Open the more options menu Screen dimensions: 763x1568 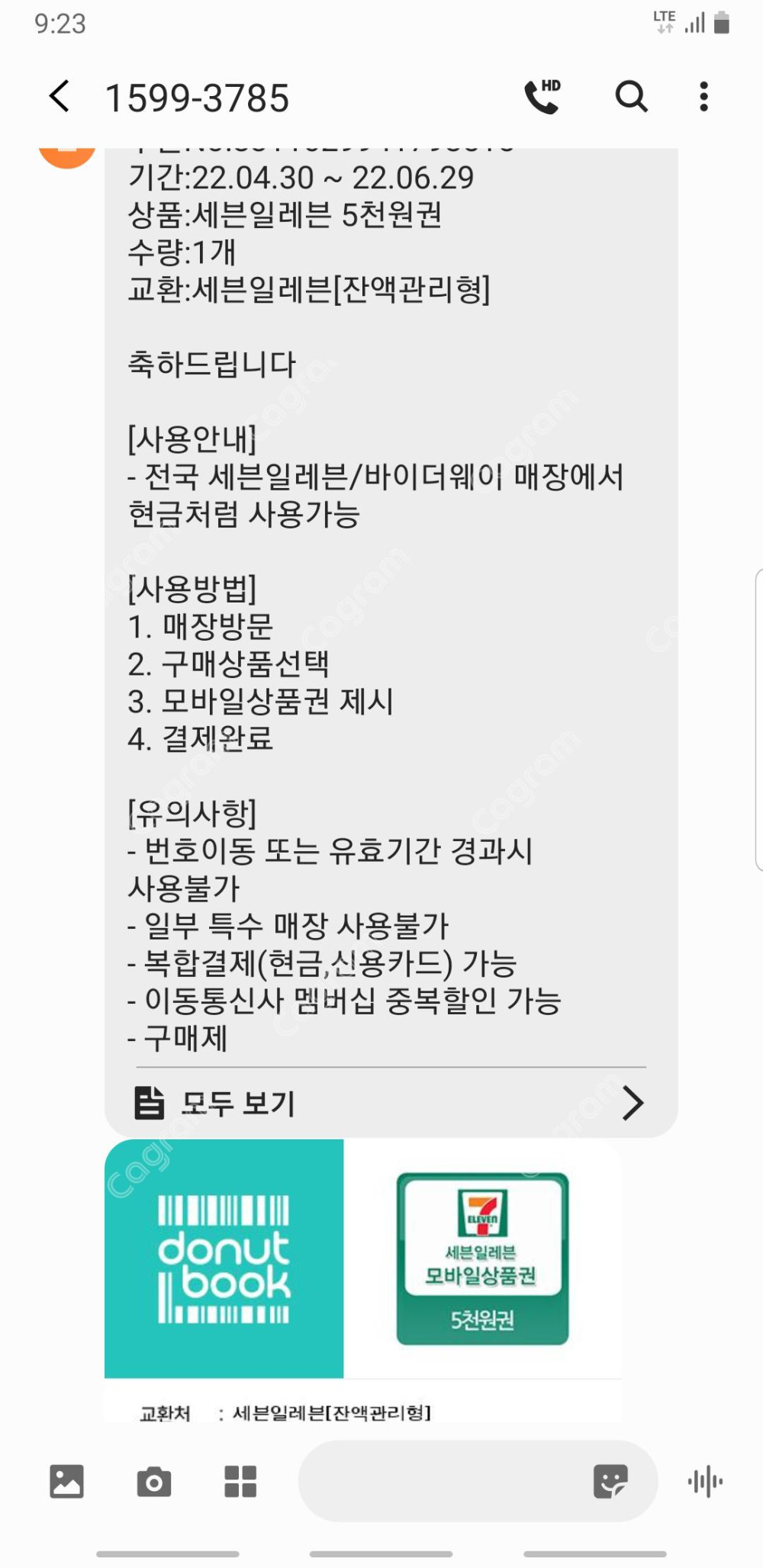[x=703, y=97]
